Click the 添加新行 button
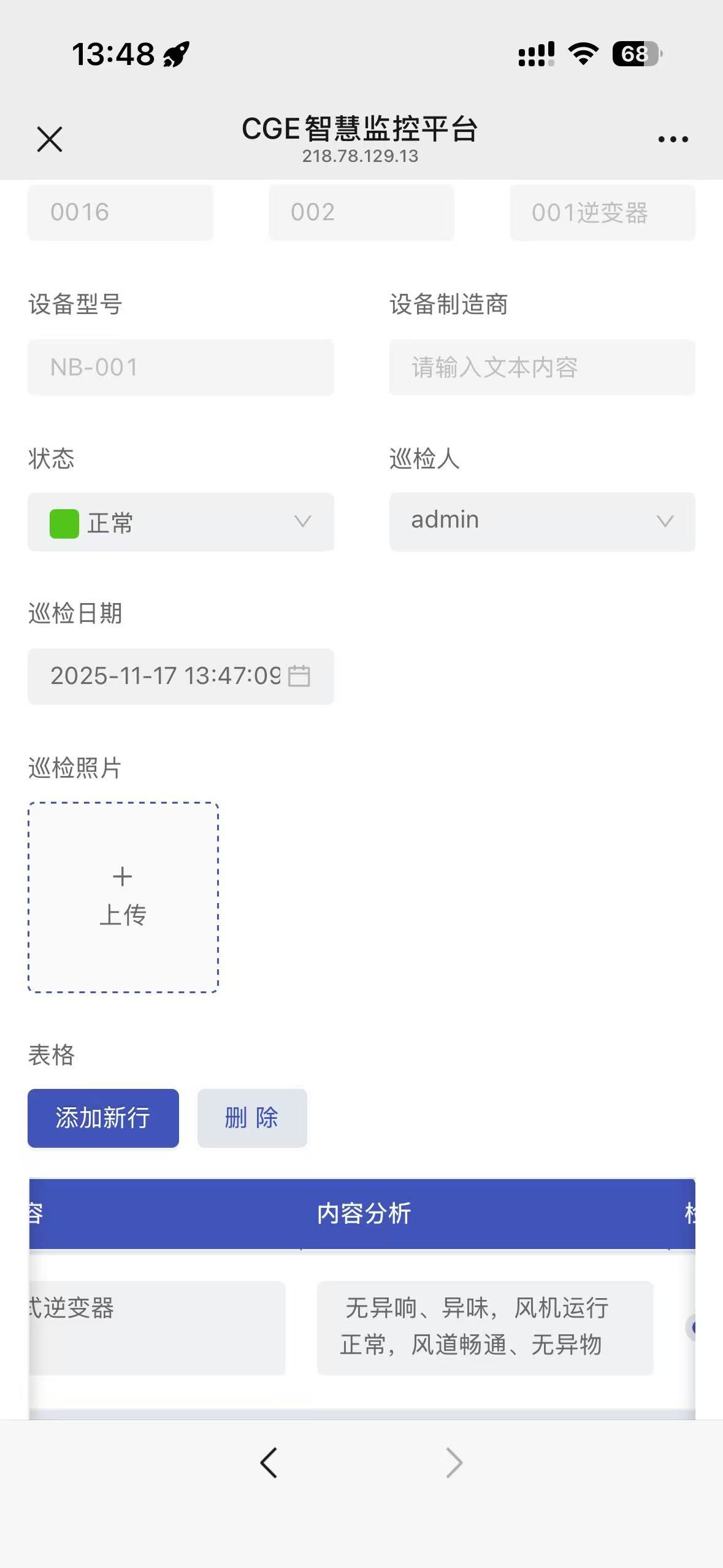 point(102,1118)
